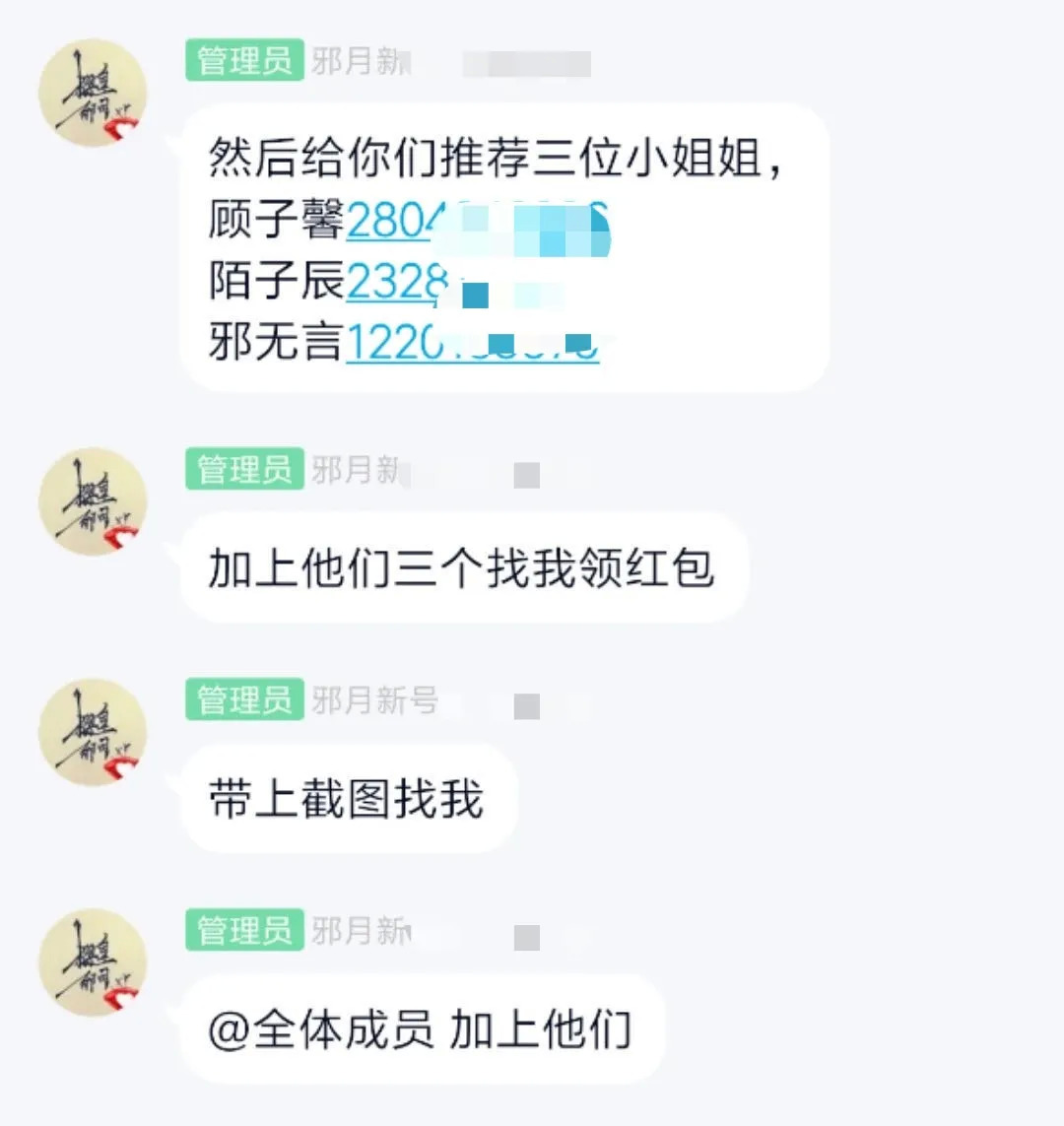The image size is (1064, 1126).
Task: Tap the avatar beside 加上他们三个找我领红包
Action: point(92,501)
